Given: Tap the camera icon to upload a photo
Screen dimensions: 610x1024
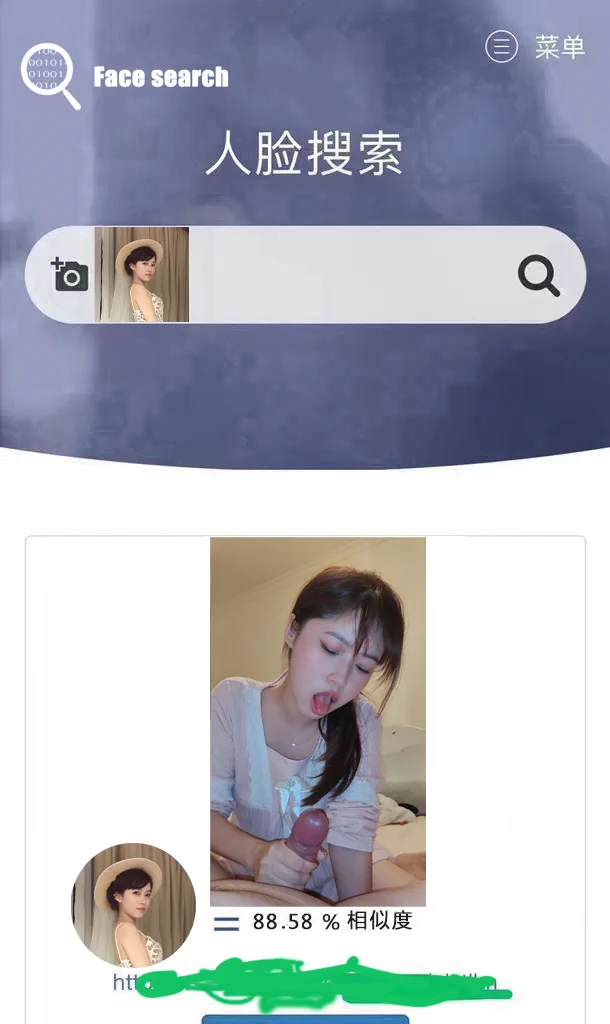Looking at the screenshot, I should 70,274.
